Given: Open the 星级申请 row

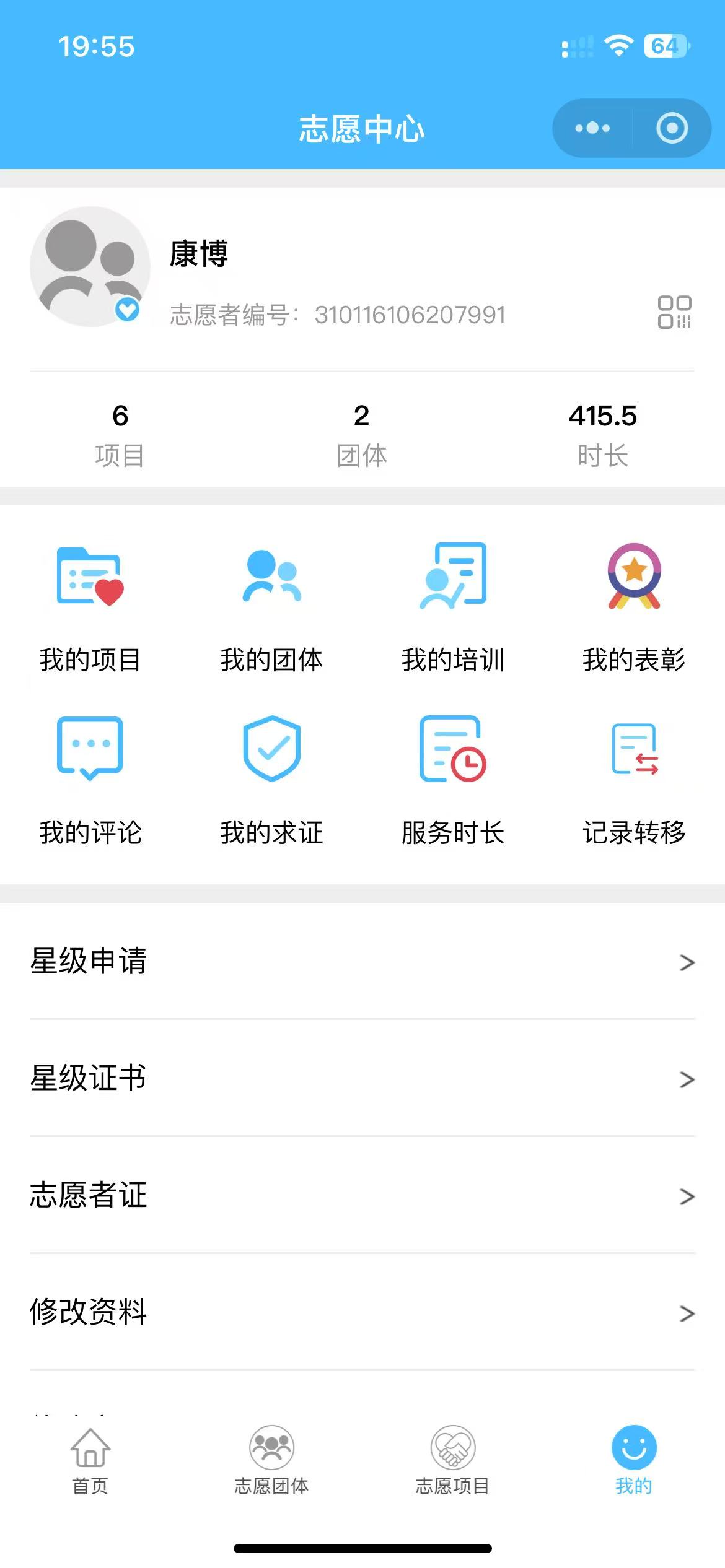Looking at the screenshot, I should pyautogui.click(x=362, y=961).
